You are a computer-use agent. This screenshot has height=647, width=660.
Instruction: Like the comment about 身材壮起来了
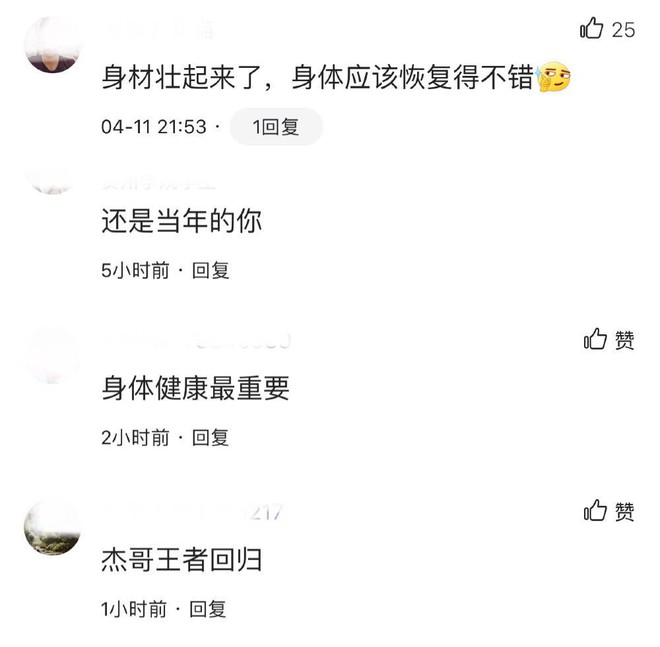point(594,29)
